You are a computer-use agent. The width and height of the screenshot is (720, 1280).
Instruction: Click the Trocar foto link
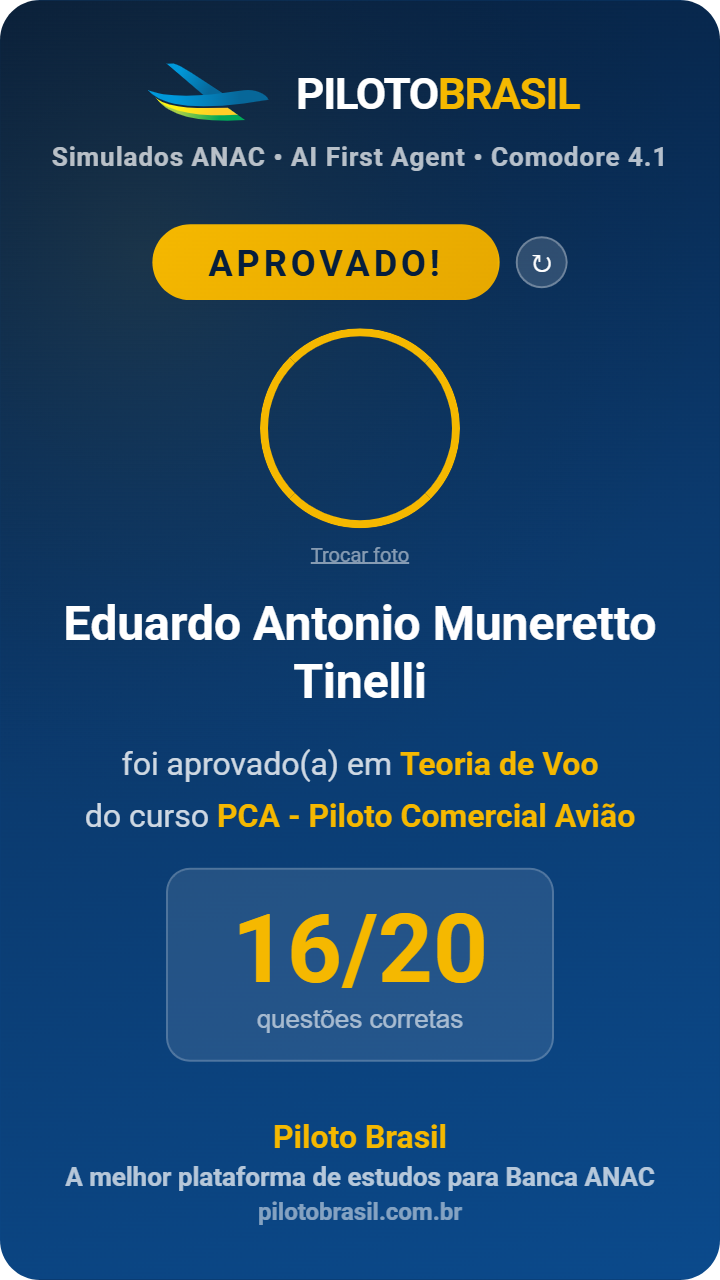coord(360,556)
